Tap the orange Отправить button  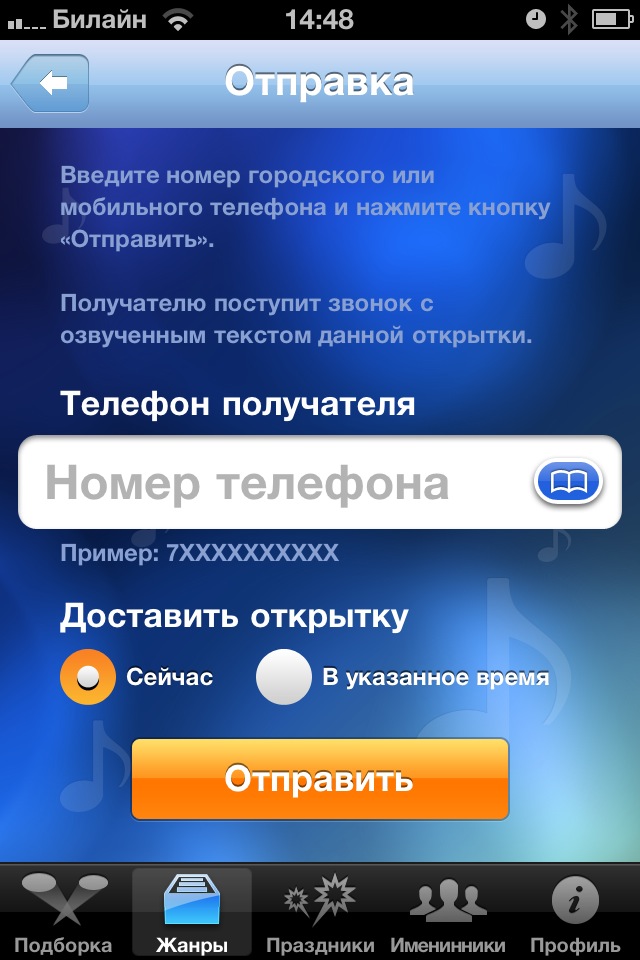coord(320,779)
